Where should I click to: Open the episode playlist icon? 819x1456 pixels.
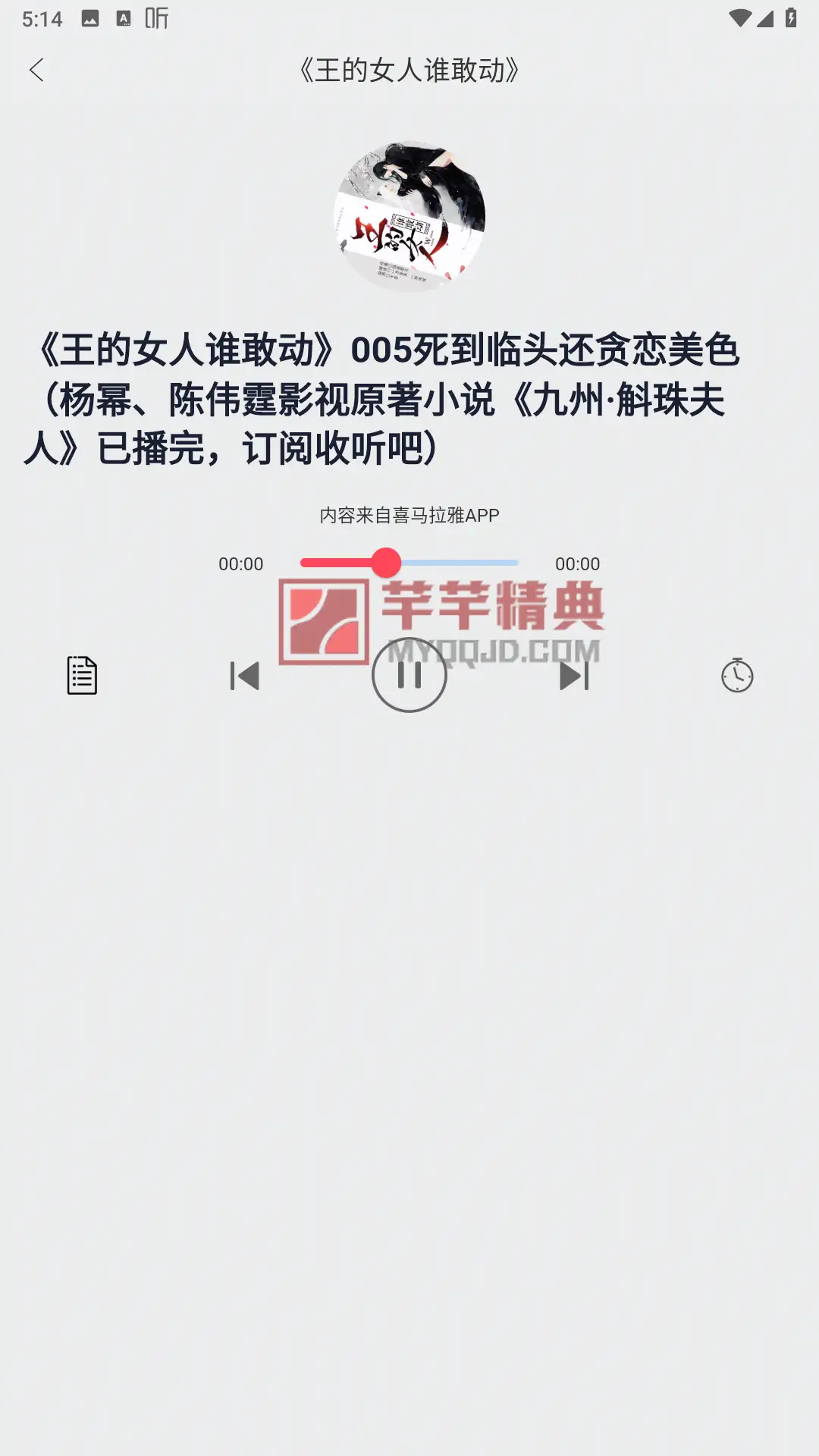[x=82, y=675]
